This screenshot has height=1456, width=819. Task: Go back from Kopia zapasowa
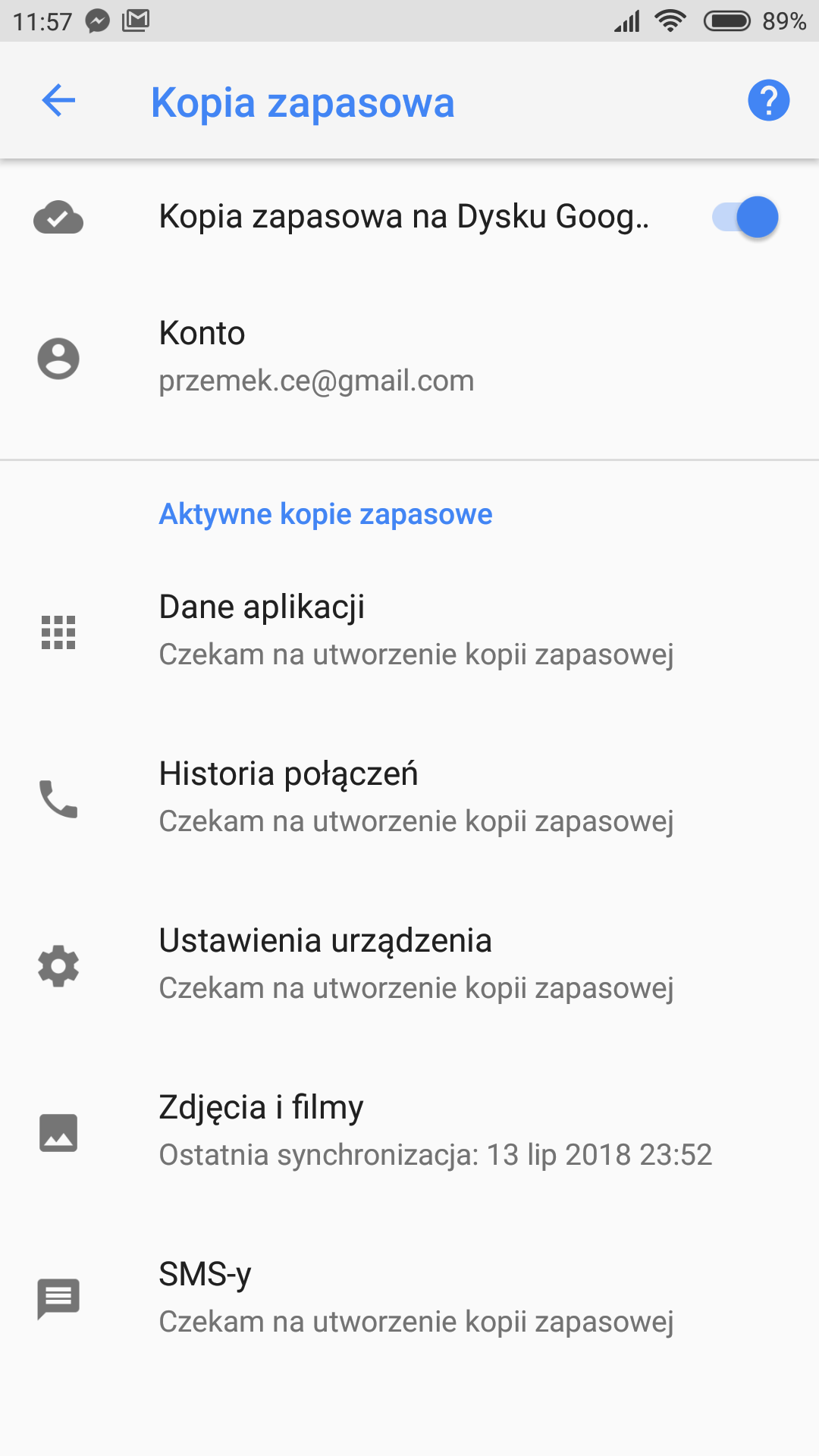coord(58,101)
